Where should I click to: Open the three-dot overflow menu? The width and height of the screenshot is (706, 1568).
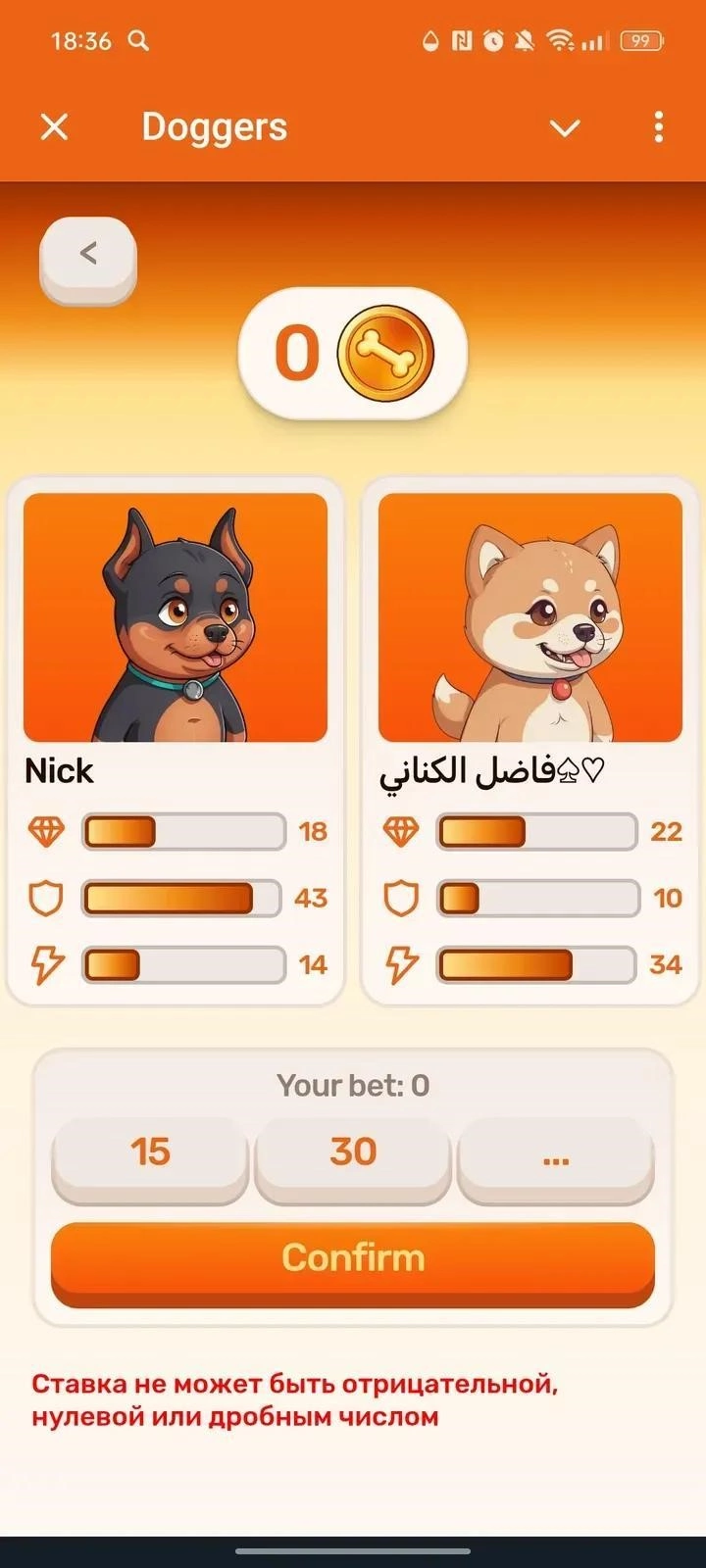coord(658,126)
